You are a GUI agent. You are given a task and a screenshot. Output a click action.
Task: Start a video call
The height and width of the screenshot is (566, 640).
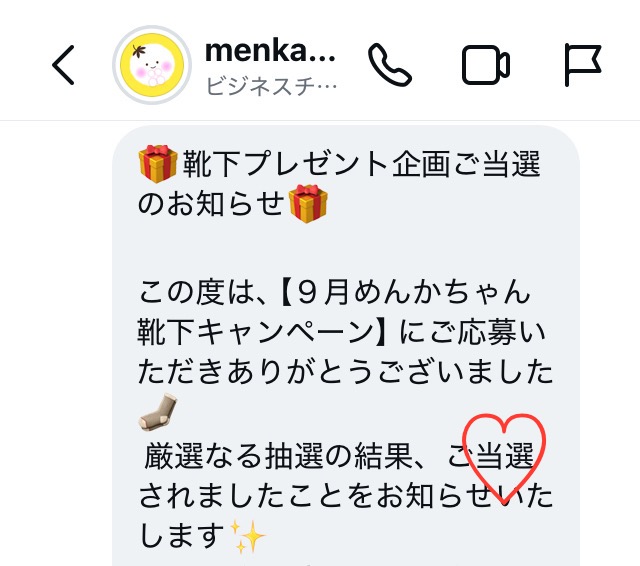[x=486, y=66]
